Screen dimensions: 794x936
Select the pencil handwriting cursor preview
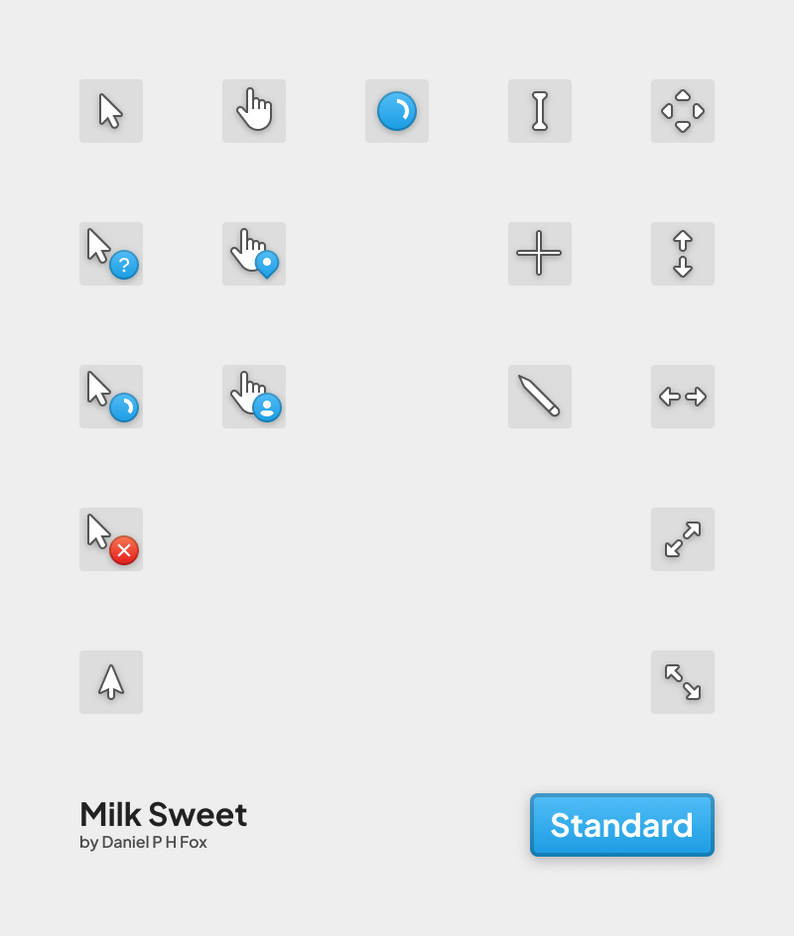point(539,396)
